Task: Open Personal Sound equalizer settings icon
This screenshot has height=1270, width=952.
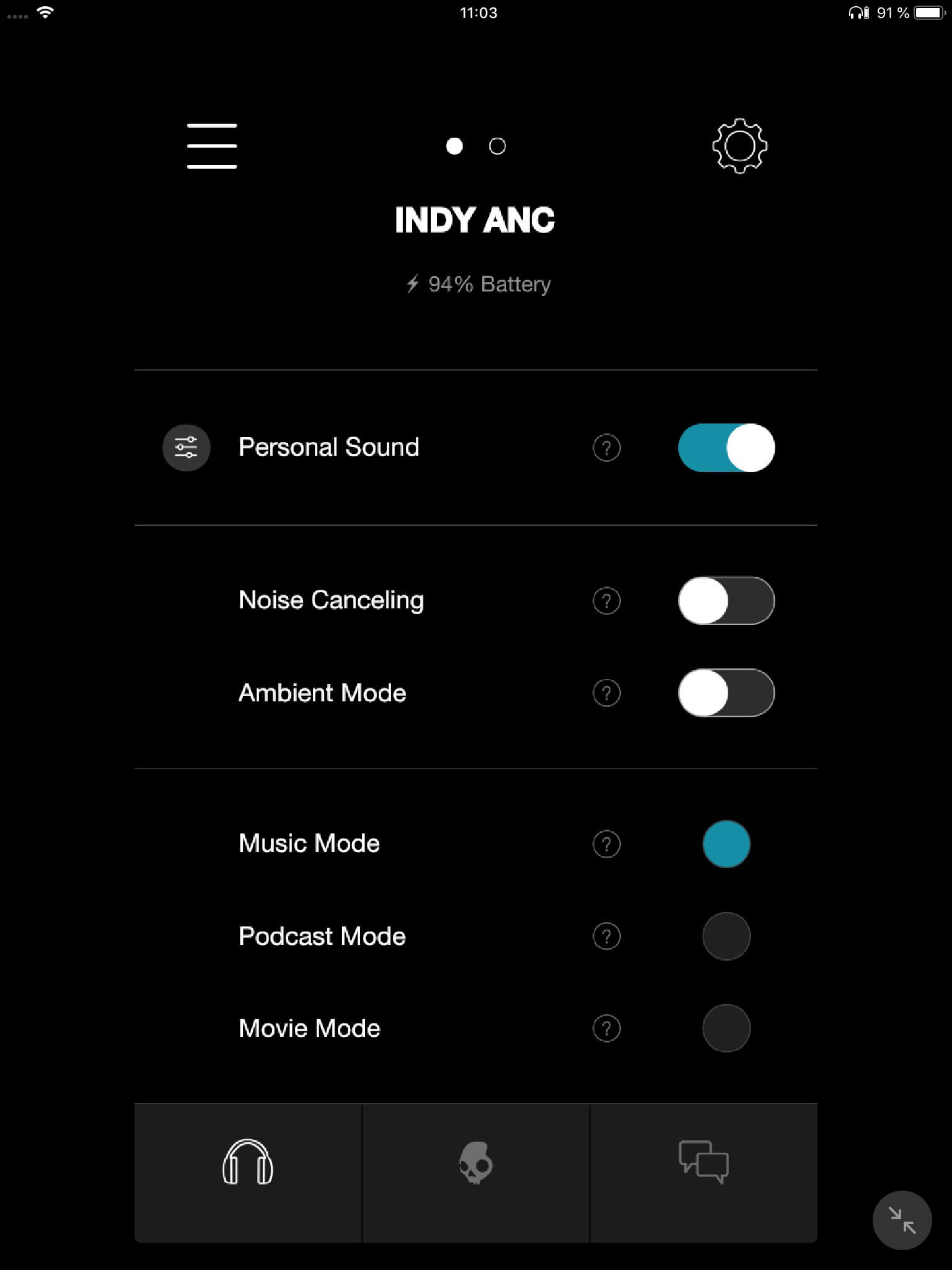Action: 186,447
